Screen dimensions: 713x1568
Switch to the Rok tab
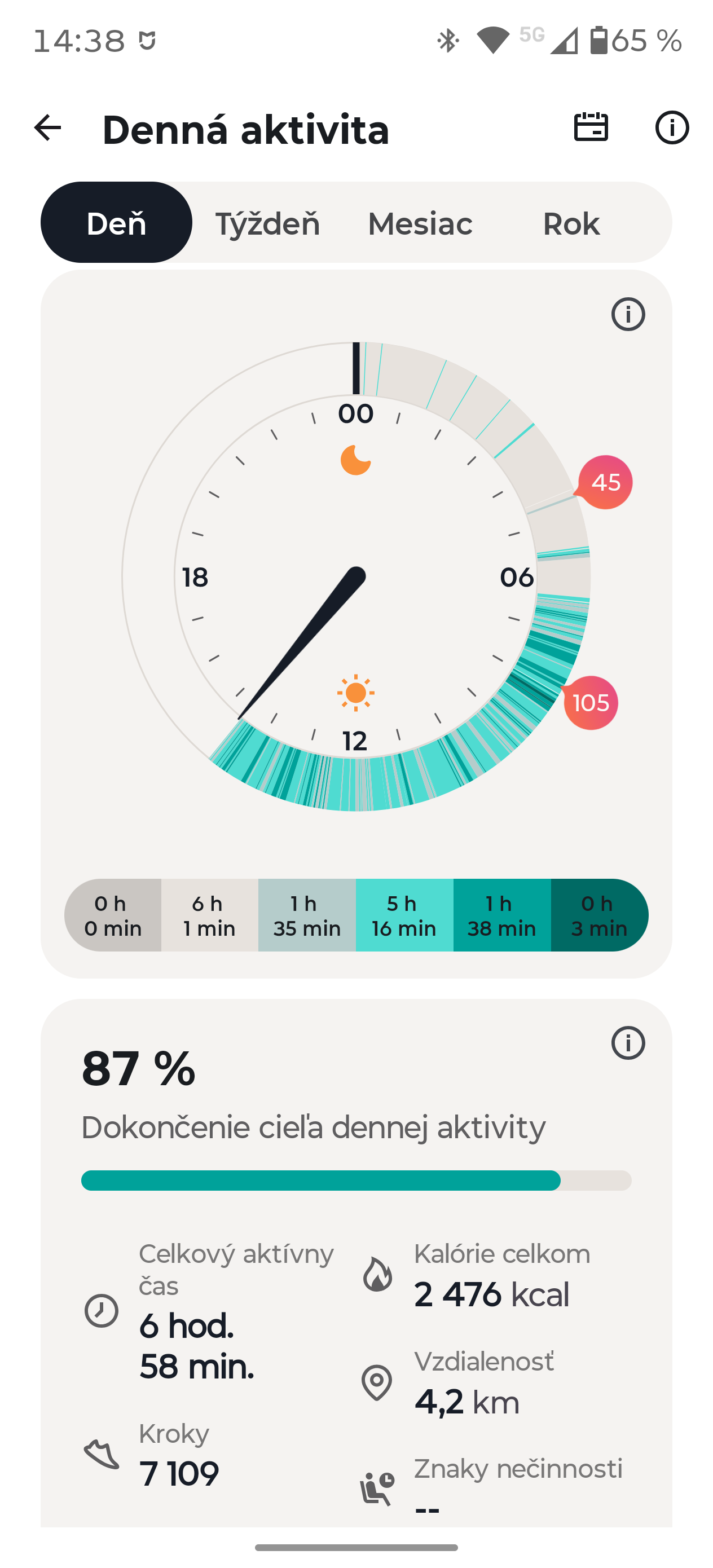pos(571,224)
